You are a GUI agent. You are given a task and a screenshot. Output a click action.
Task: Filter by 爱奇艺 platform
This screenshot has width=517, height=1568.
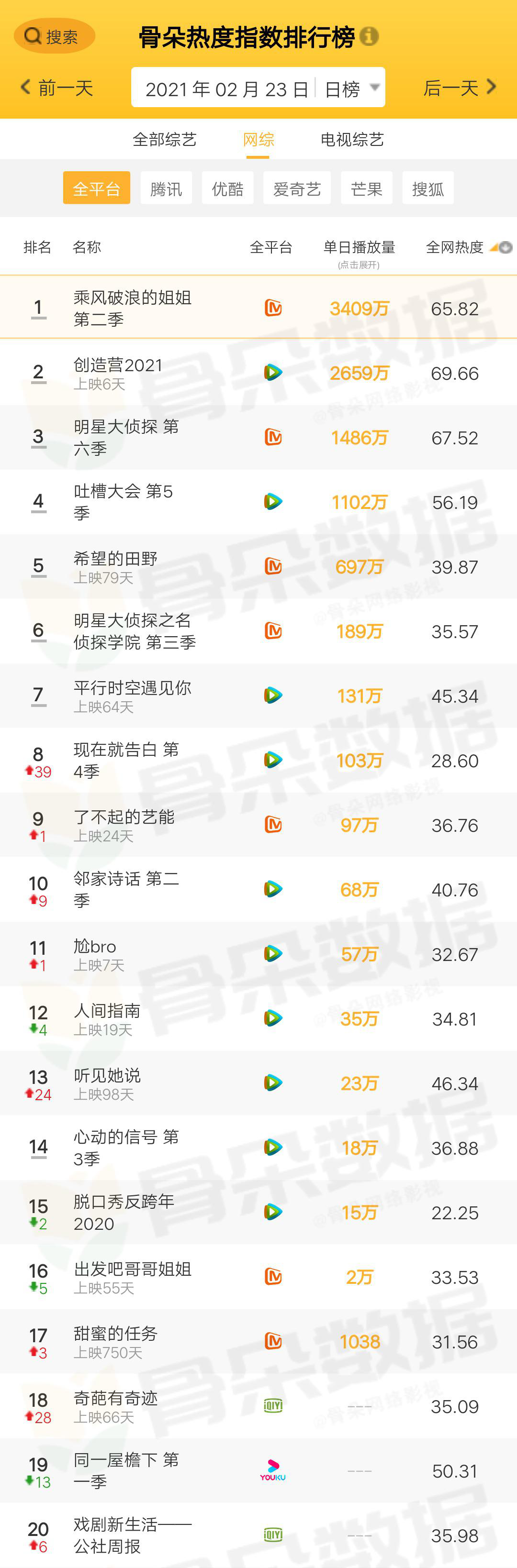pyautogui.click(x=297, y=188)
